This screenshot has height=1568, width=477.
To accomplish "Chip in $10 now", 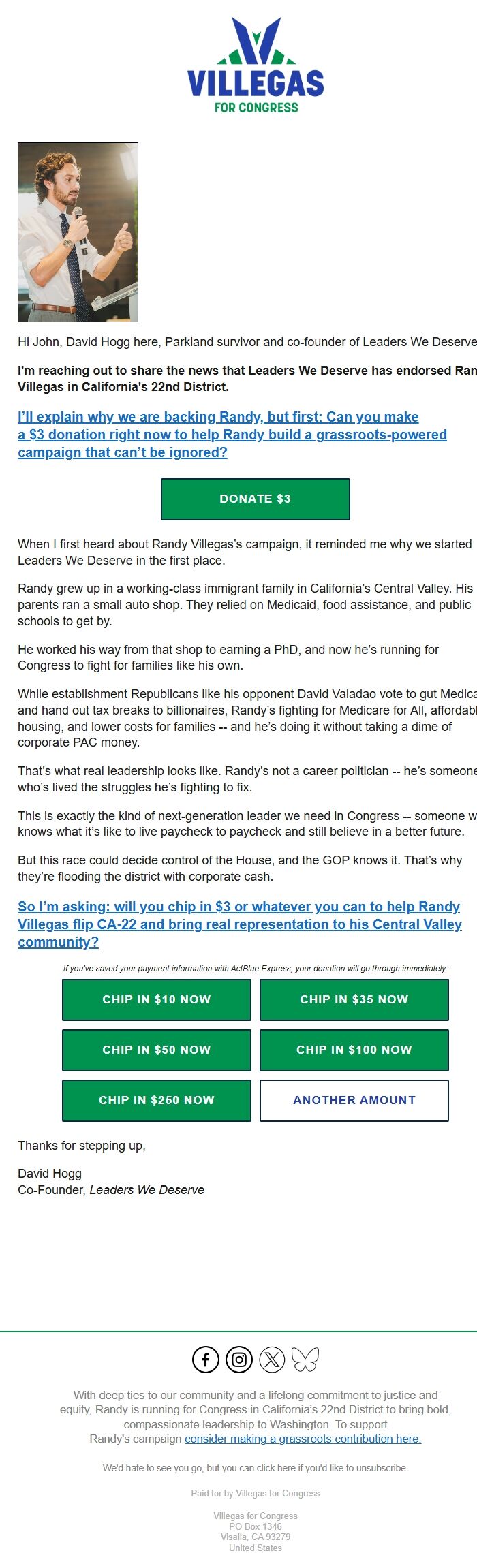I will tap(157, 999).
